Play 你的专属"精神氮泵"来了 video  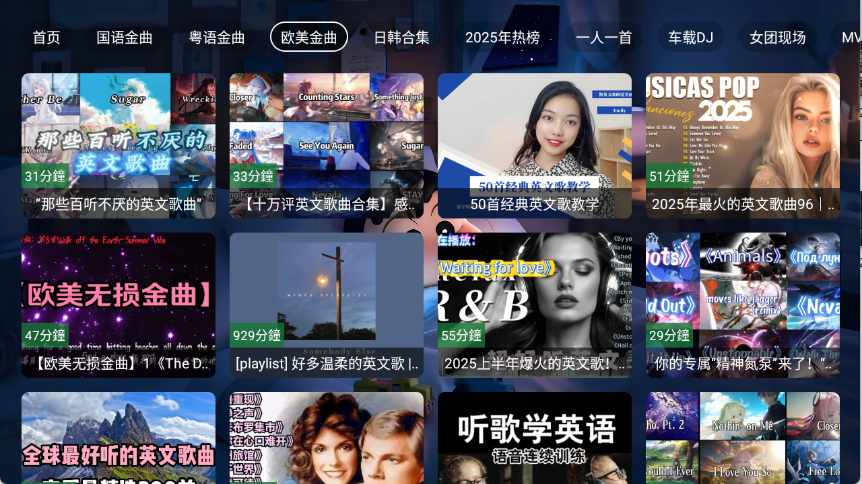(742, 305)
